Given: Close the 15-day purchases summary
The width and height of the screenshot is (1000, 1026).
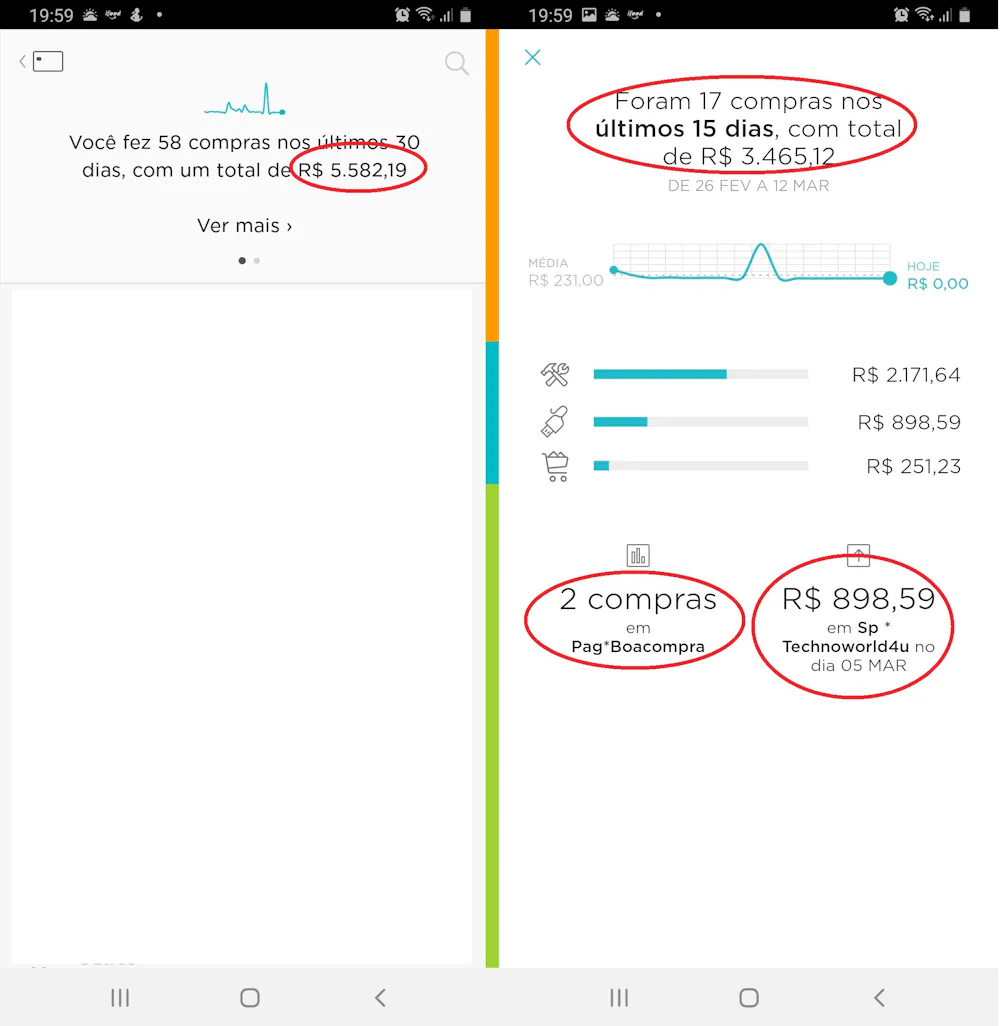Looking at the screenshot, I should pyautogui.click(x=532, y=57).
